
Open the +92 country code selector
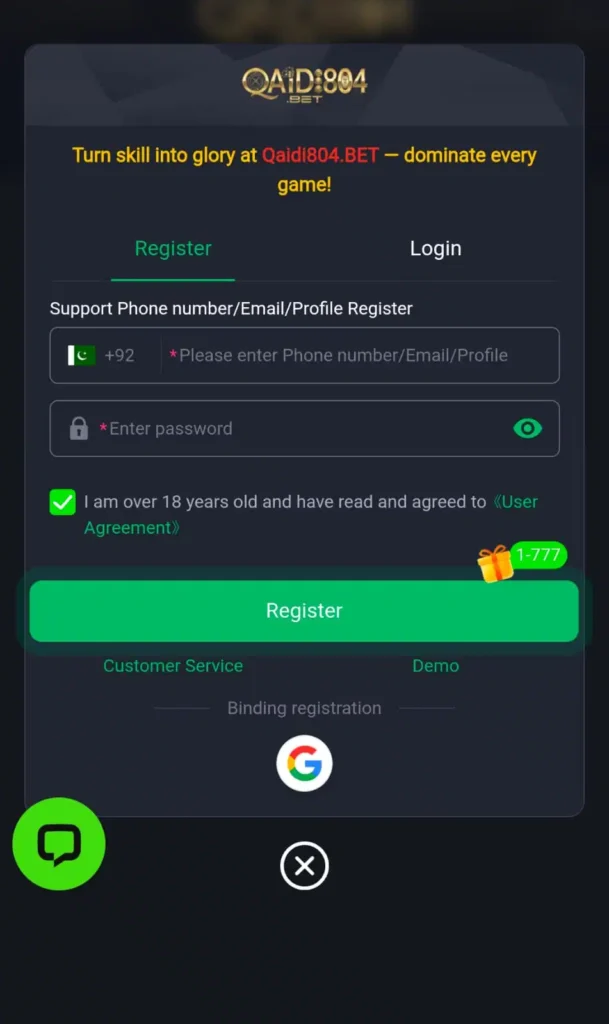[103, 355]
